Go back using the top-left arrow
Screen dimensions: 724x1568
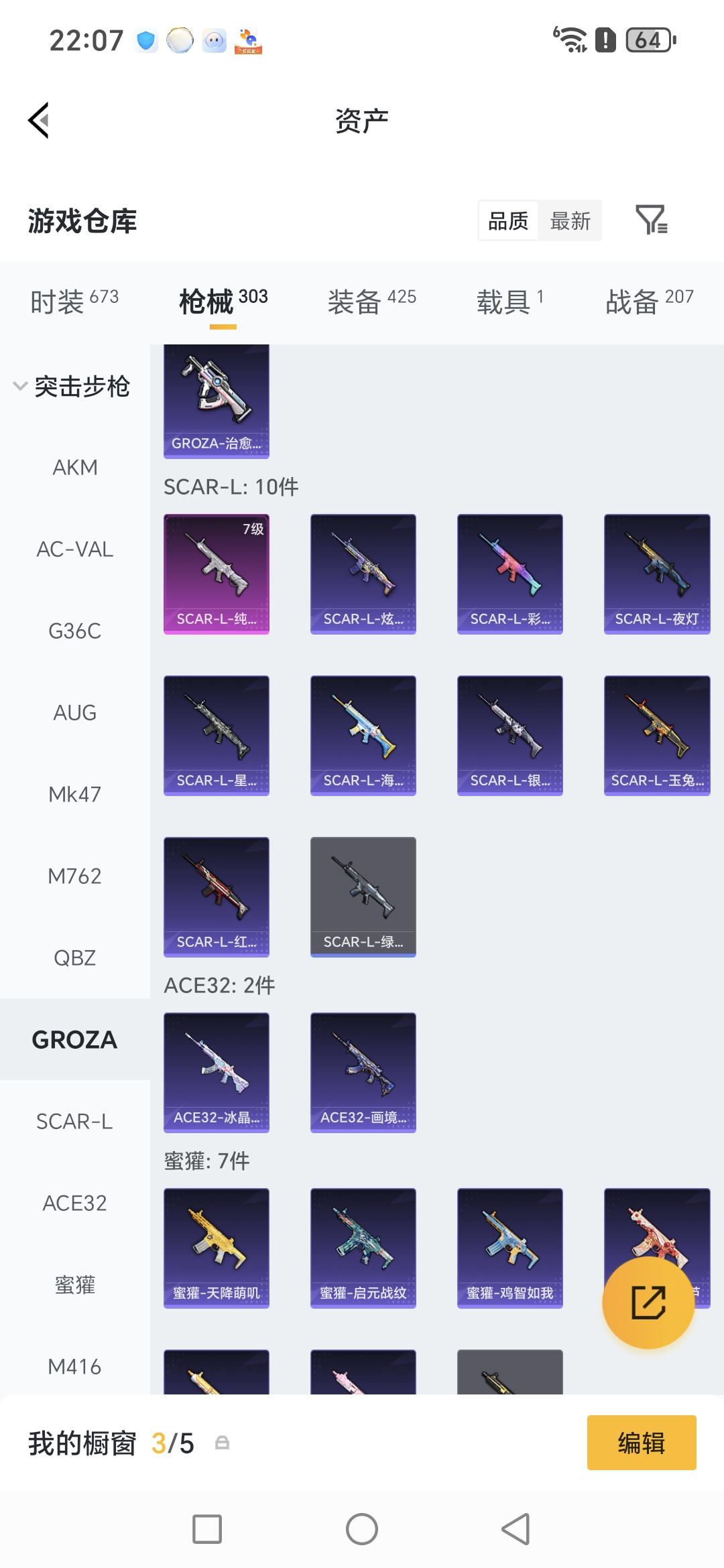point(39,121)
